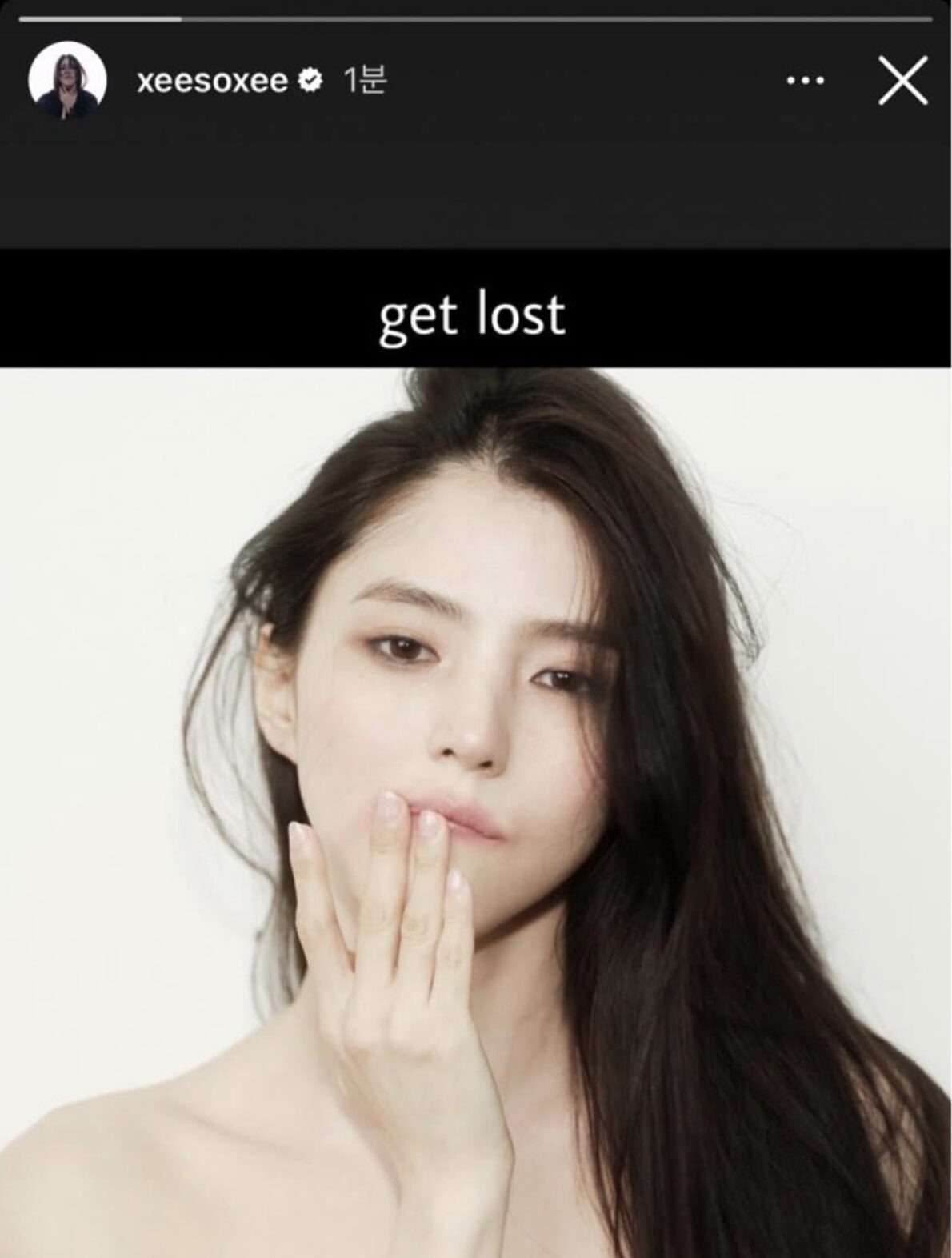Open the three-dot story options menu
Screen dimensions: 952x1258
805,80
